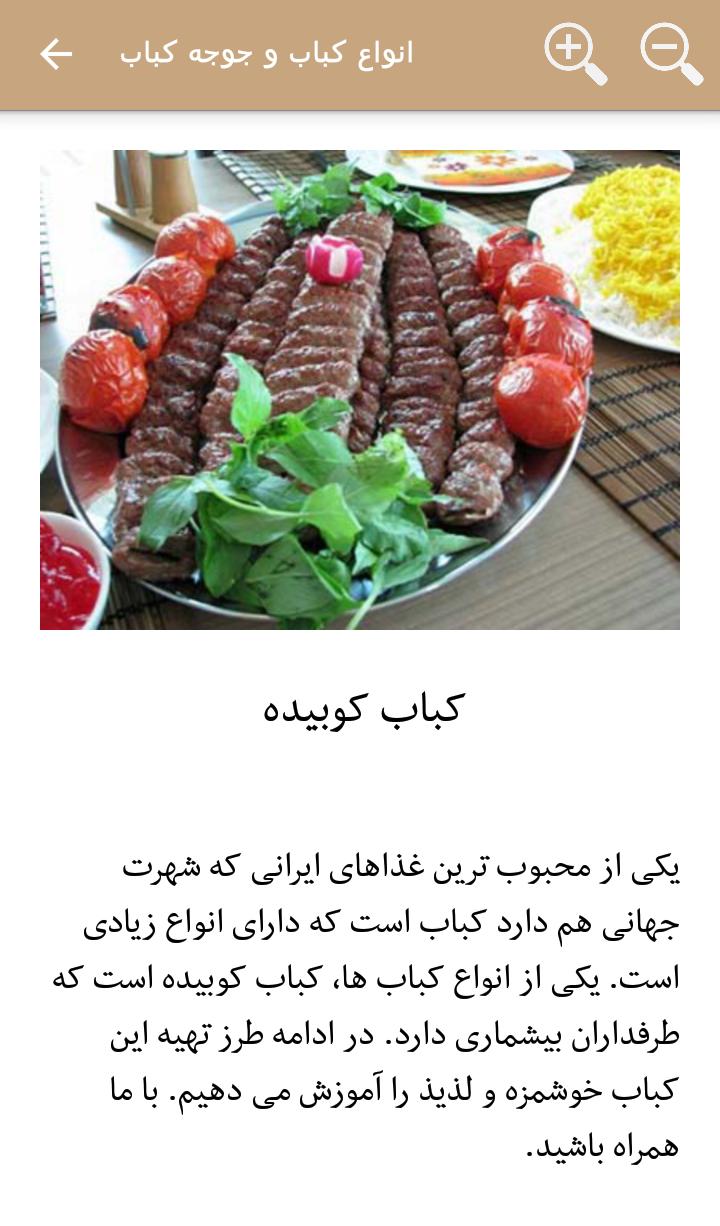
Task: Go back using the arrow icon
Action: pos(56,54)
